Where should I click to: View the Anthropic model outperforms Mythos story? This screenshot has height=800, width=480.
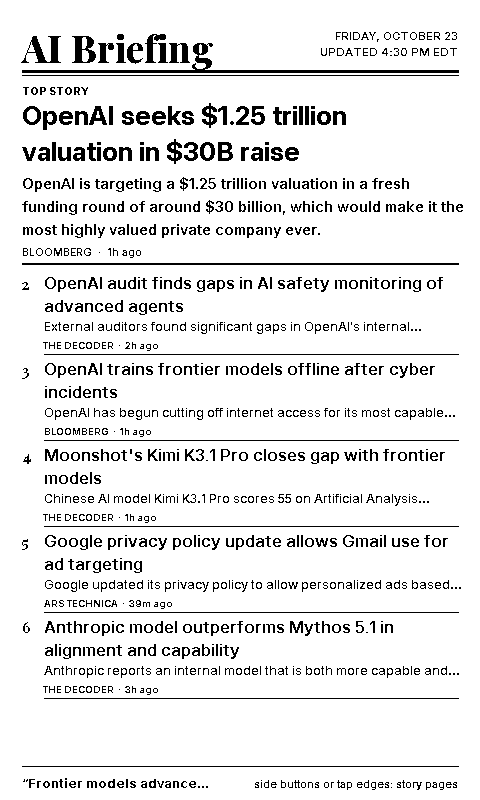[x=240, y=656]
